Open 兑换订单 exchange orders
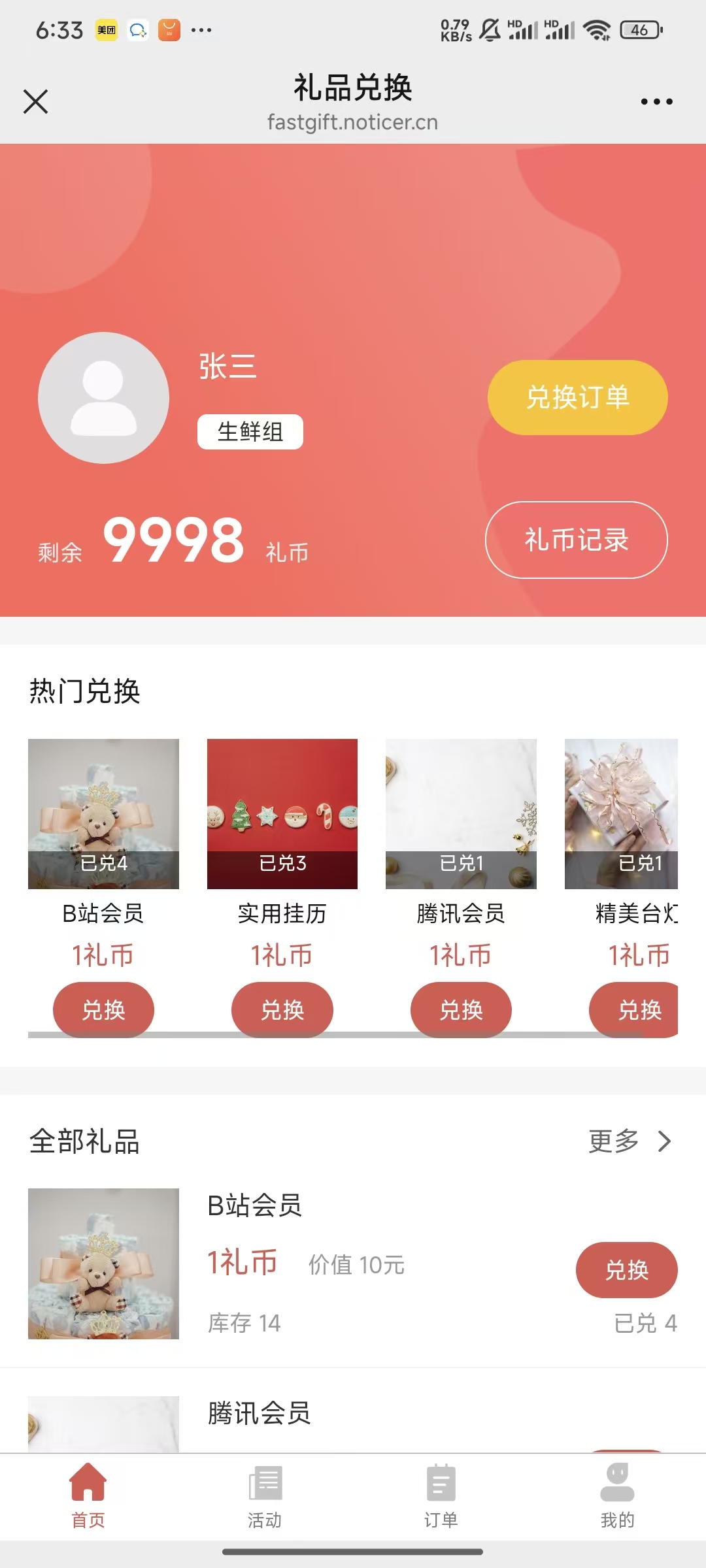This screenshot has height=1568, width=706. [577, 397]
